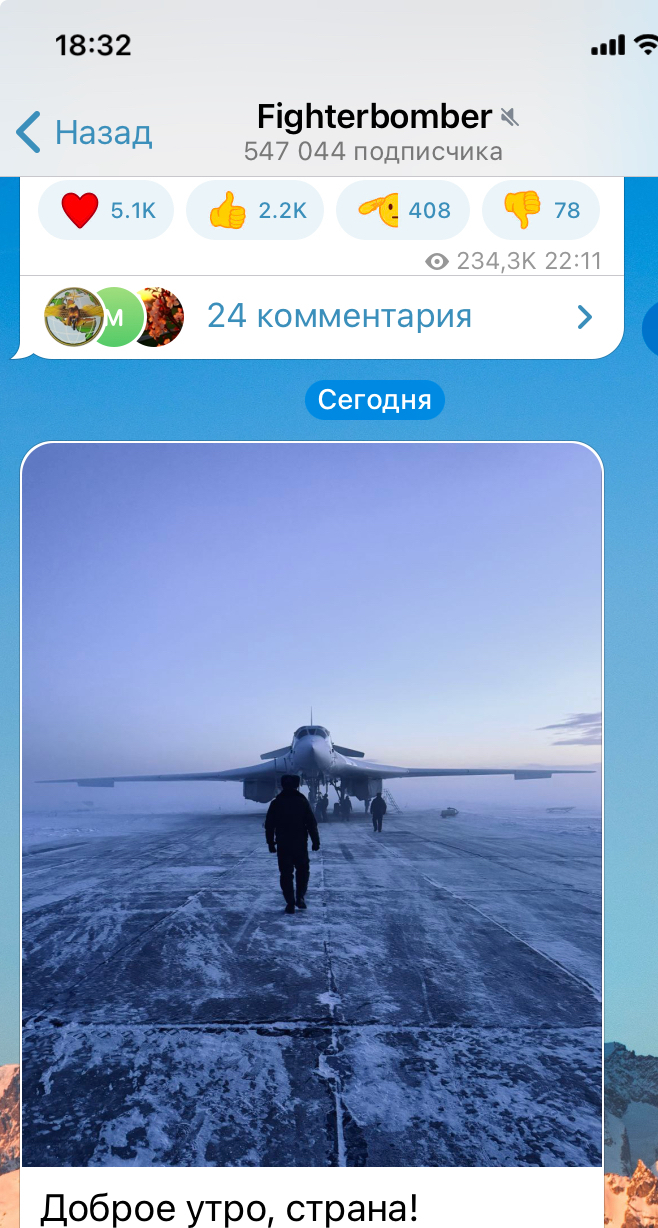The height and width of the screenshot is (1228, 658).
Task: Tap the Сегодня date badge
Action: pos(375,400)
